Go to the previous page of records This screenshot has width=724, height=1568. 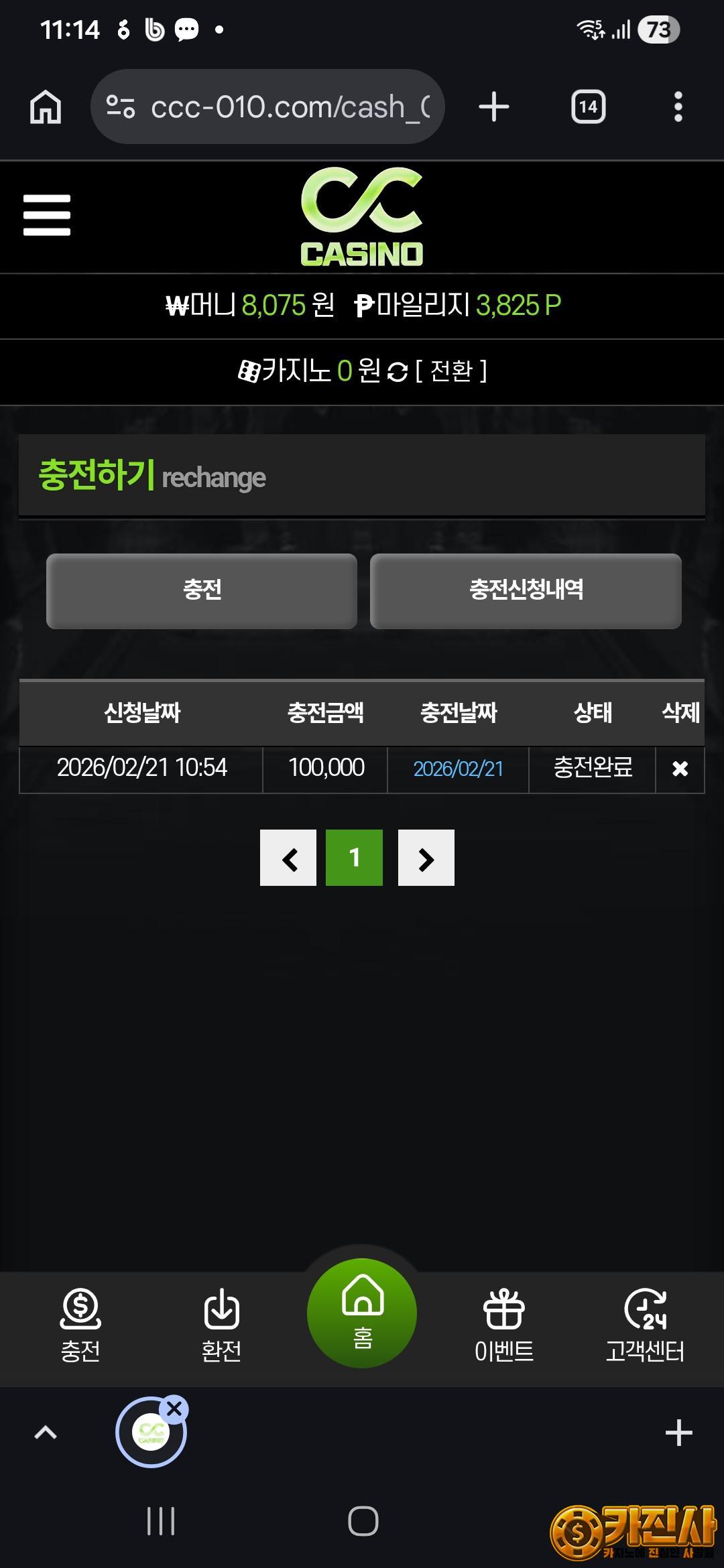pos(288,858)
